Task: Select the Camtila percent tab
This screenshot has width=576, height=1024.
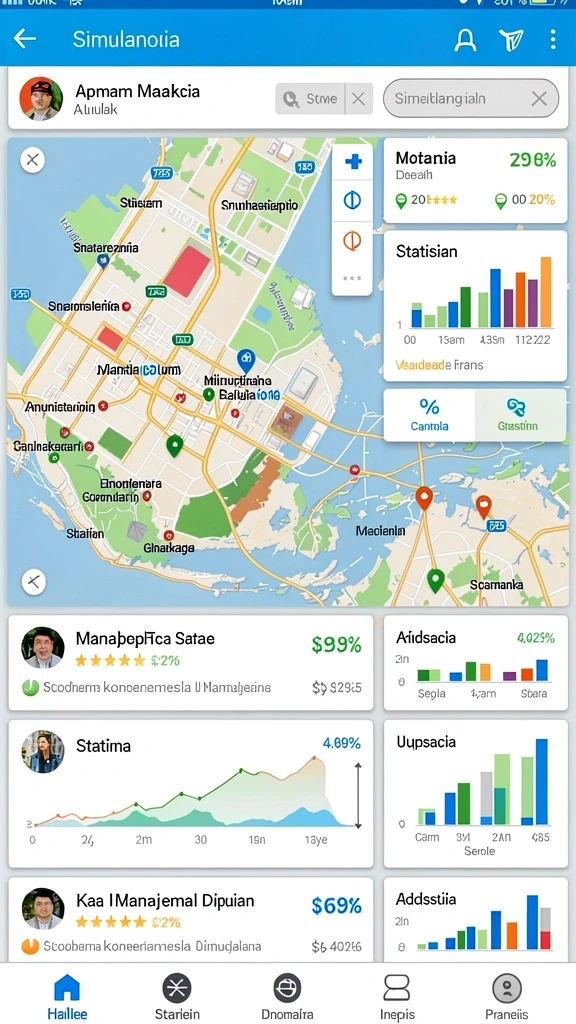Action: click(x=429, y=415)
